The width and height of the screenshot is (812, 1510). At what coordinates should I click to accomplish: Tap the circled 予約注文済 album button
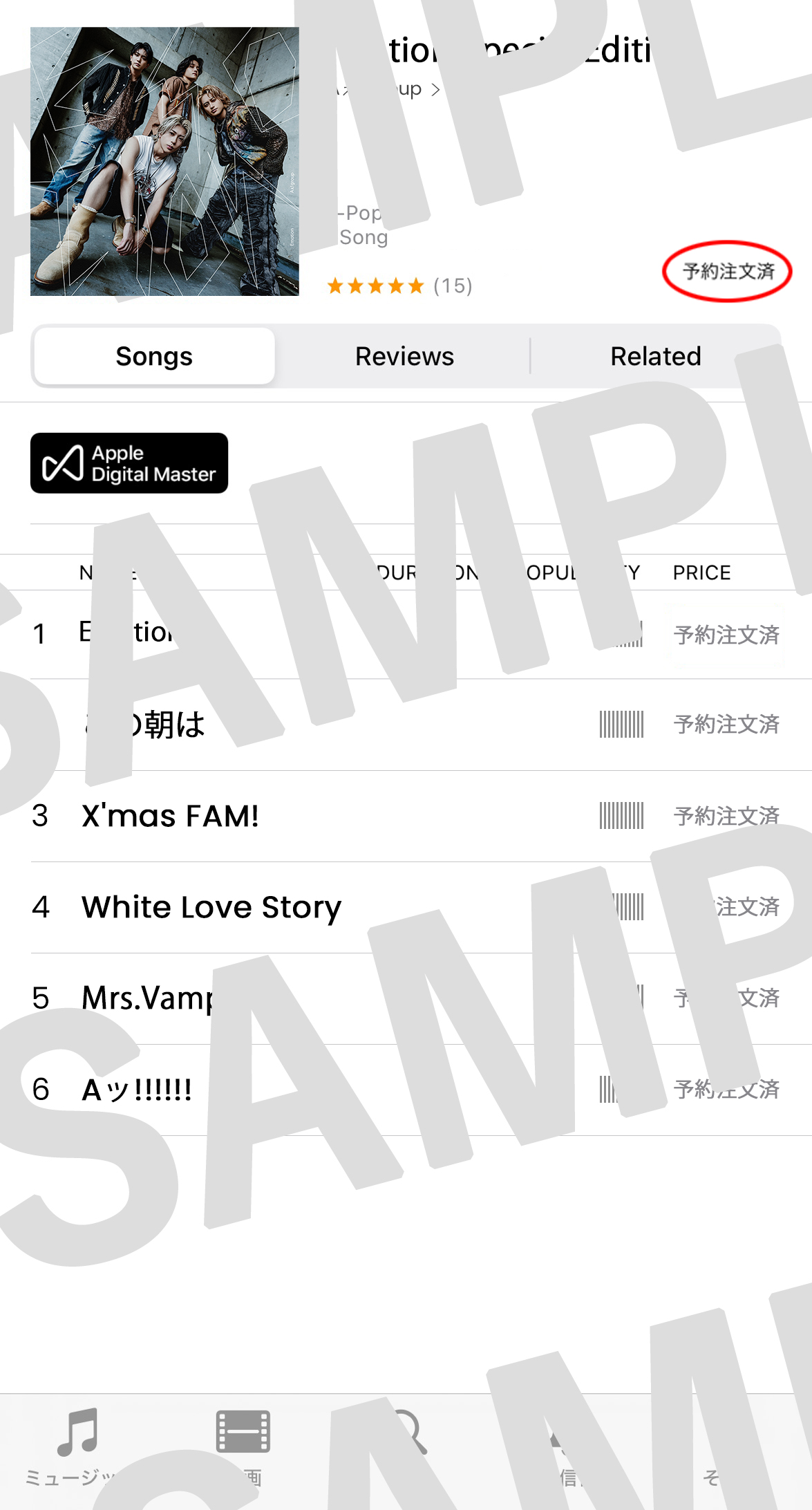[x=728, y=271]
